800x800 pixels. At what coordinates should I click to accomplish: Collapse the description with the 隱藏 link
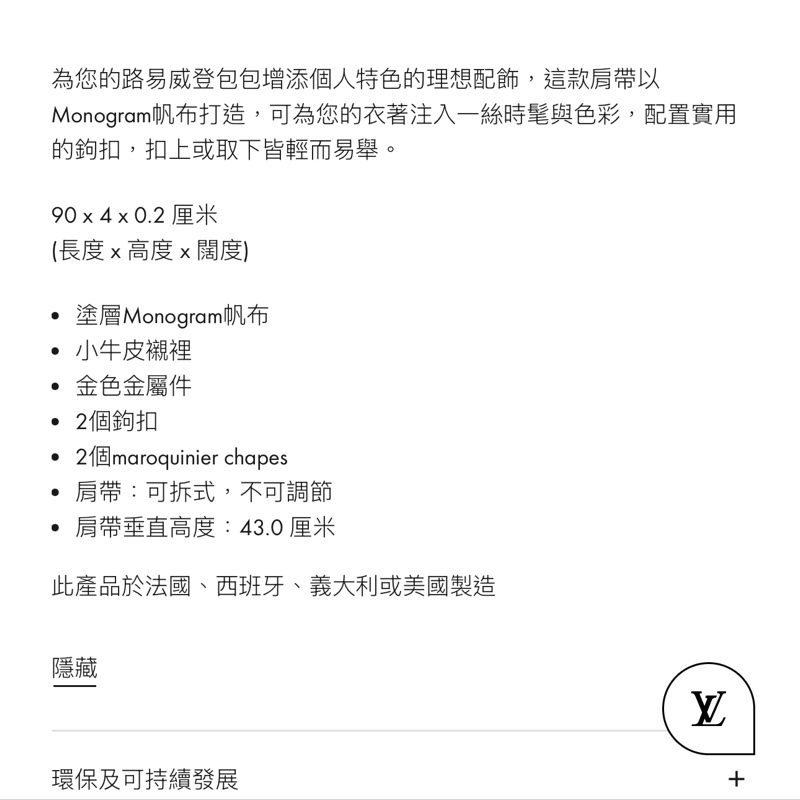[74, 669]
